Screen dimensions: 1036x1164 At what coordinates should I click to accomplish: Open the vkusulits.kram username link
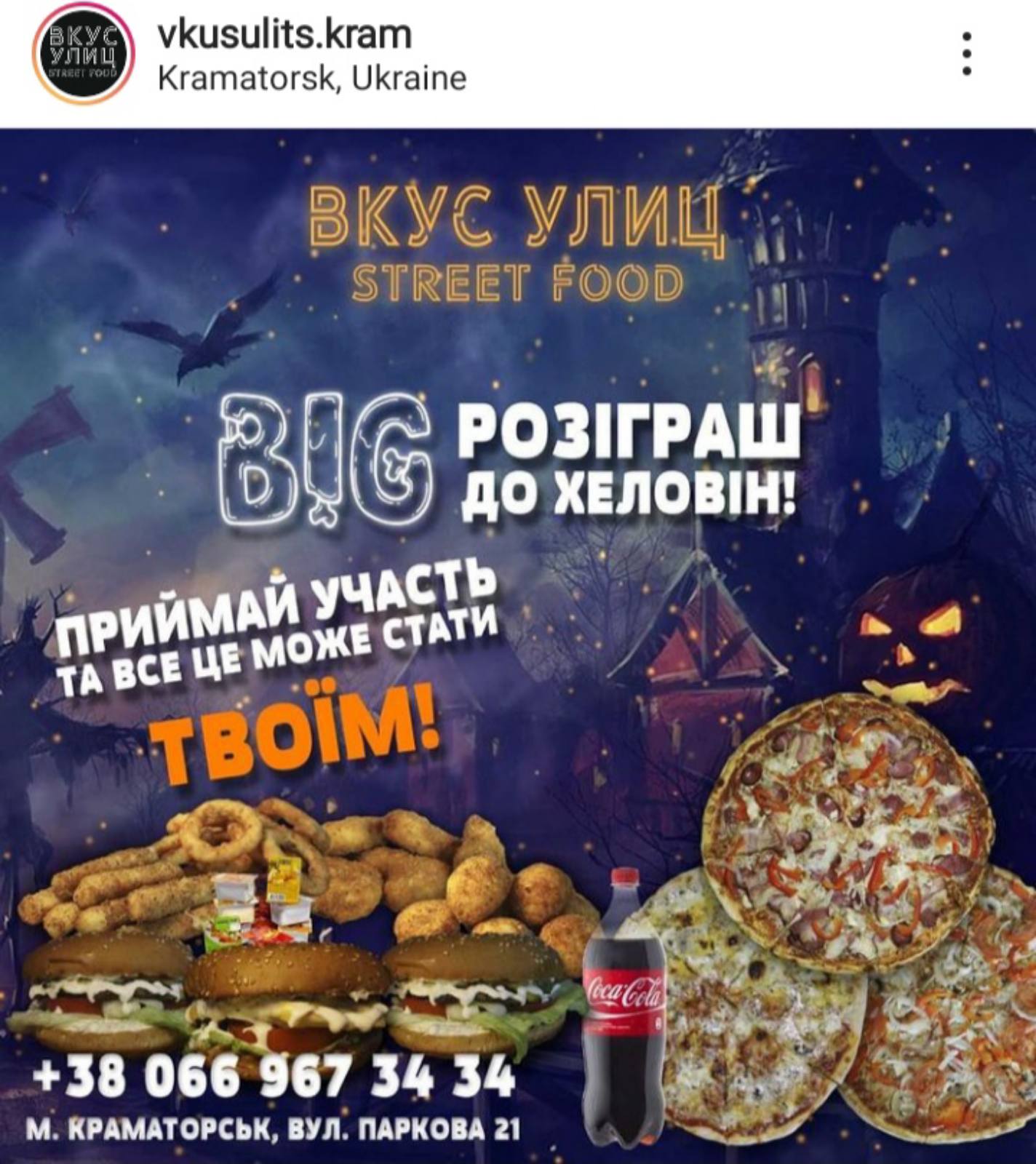coord(284,34)
